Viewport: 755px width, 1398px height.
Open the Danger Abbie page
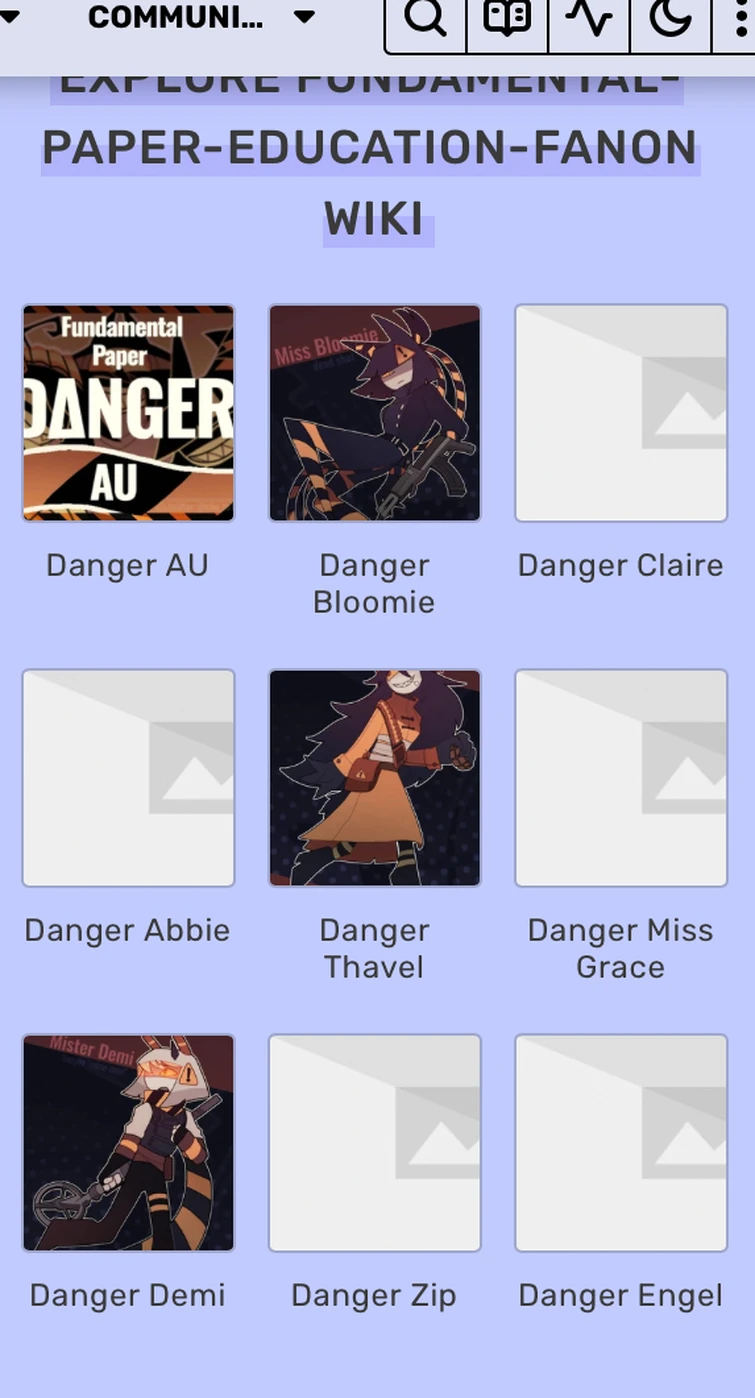pos(128,778)
